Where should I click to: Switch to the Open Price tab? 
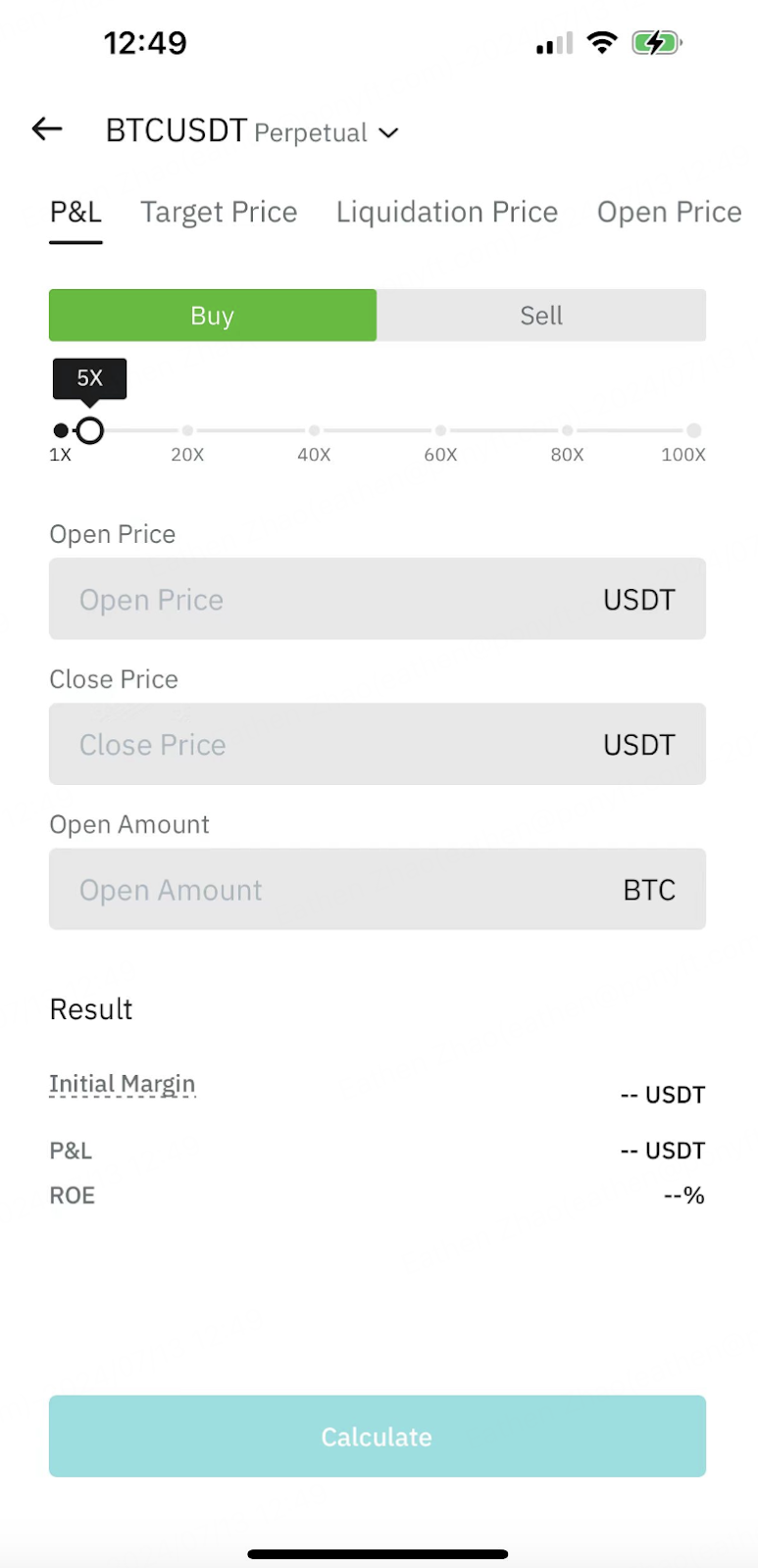670,212
